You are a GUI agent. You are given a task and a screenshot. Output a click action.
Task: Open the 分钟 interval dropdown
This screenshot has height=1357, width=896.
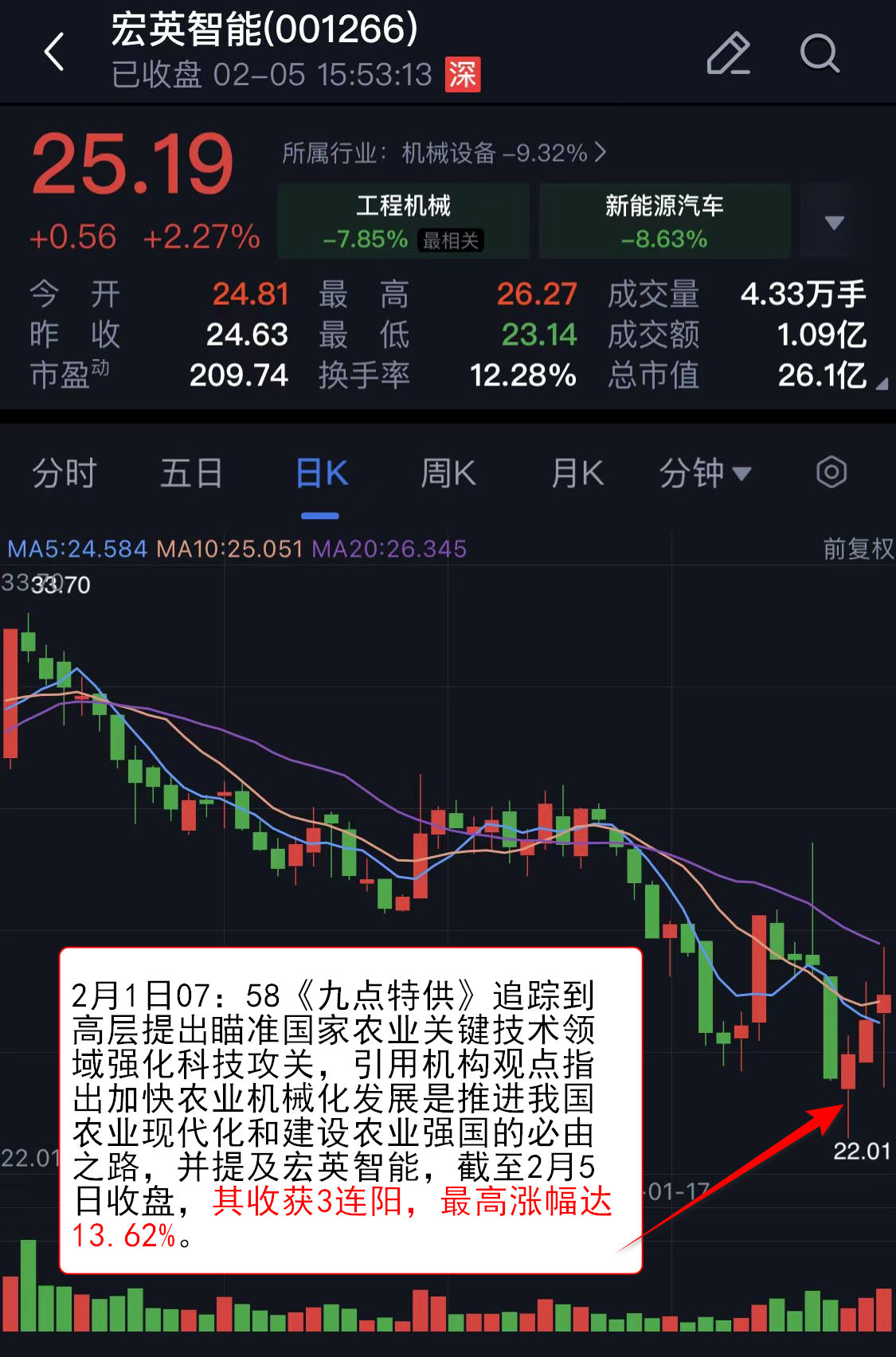[705, 473]
